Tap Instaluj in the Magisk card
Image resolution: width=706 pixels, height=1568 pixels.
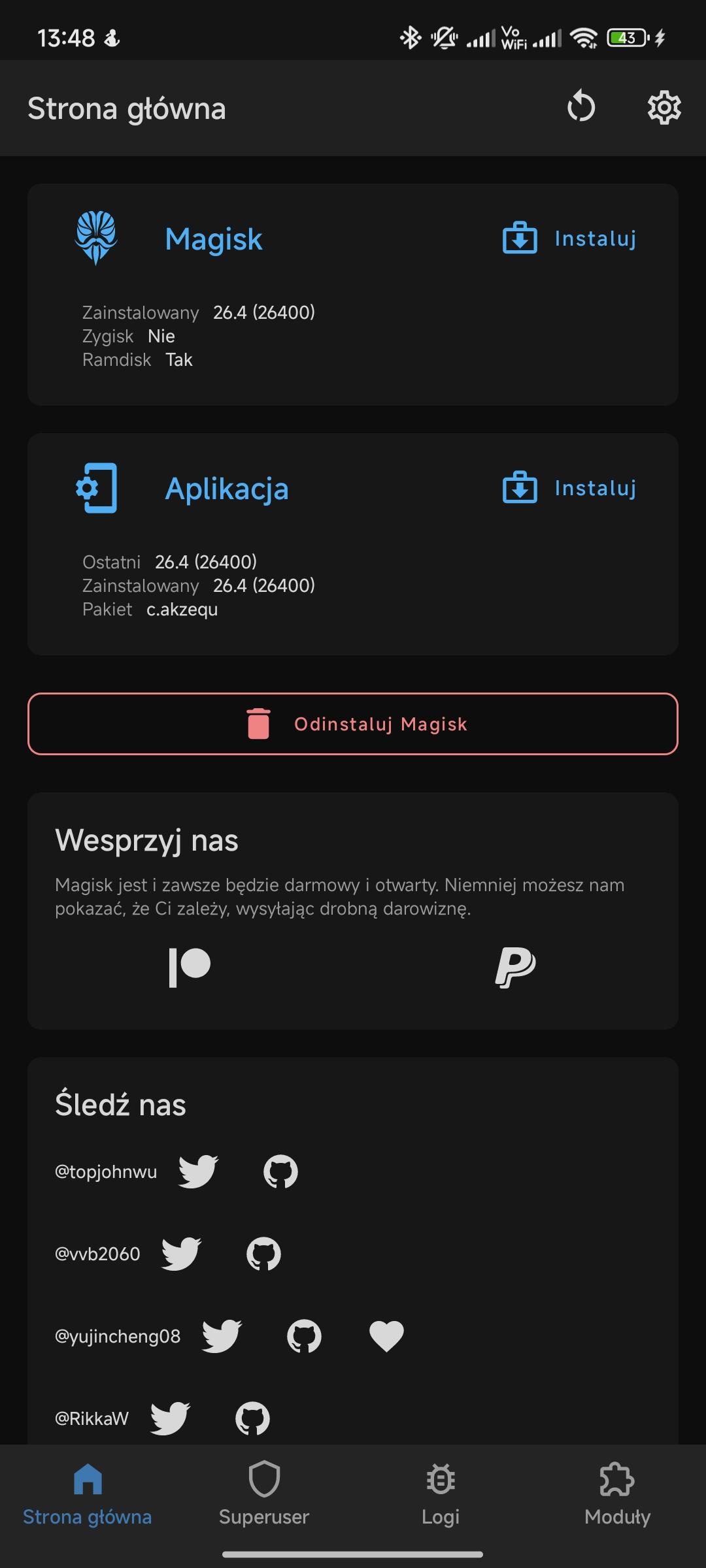[569, 238]
